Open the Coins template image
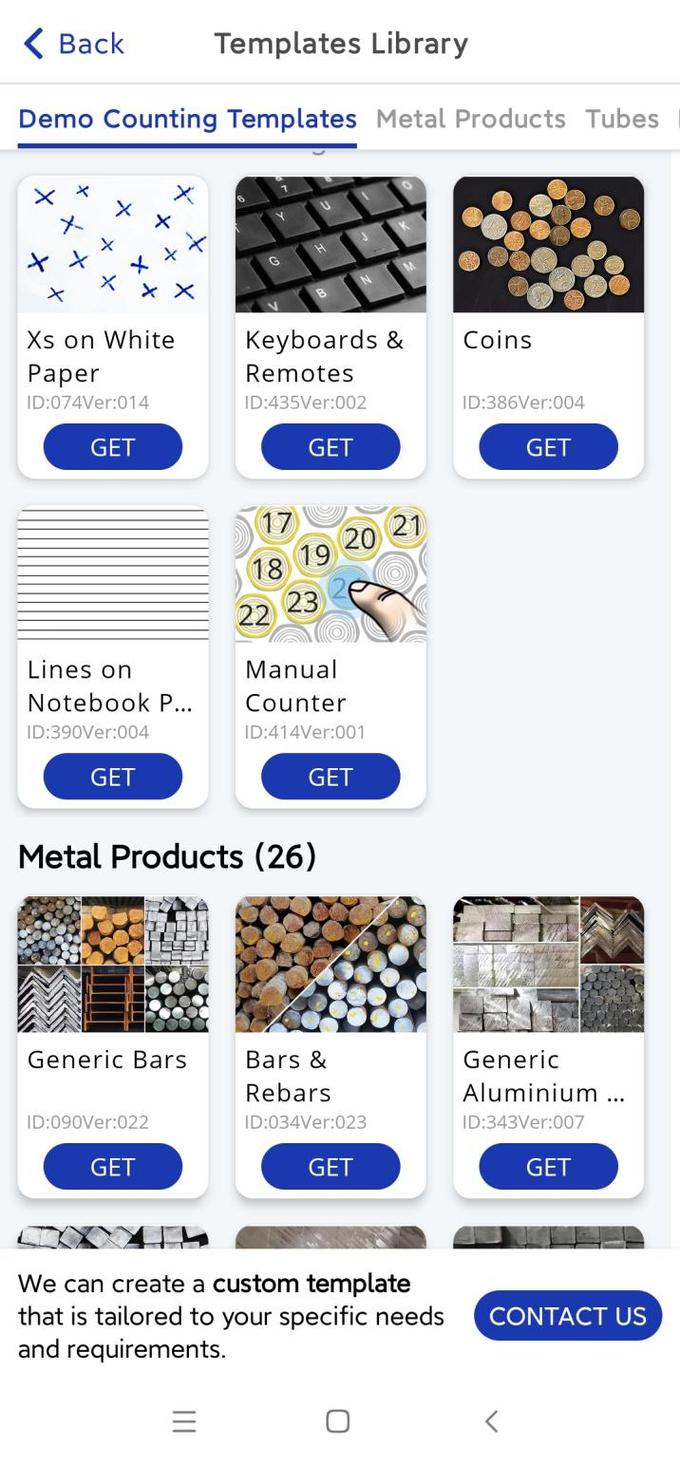The image size is (680, 1464). click(x=548, y=245)
